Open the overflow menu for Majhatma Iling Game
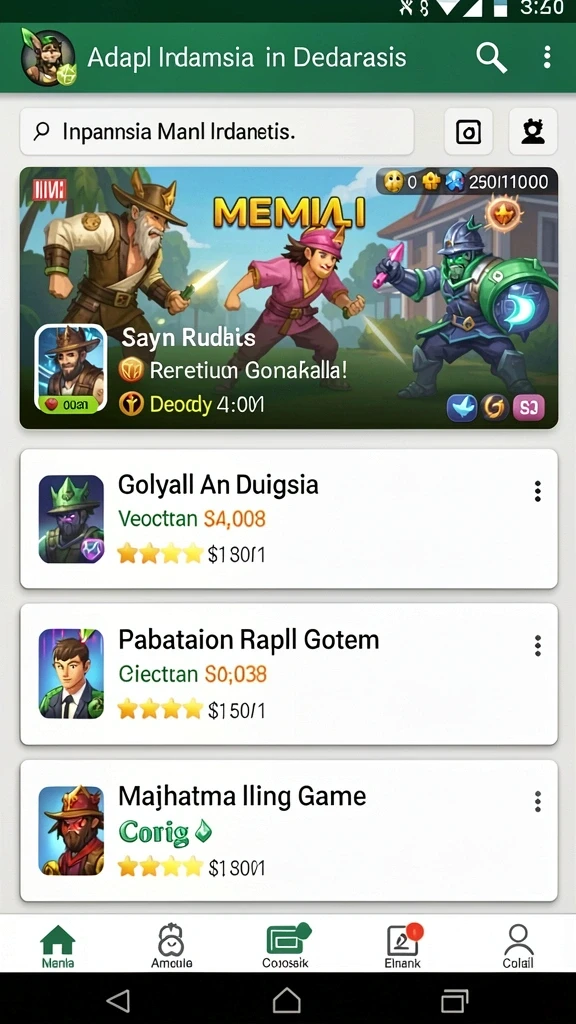The image size is (576, 1024). pos(537,801)
